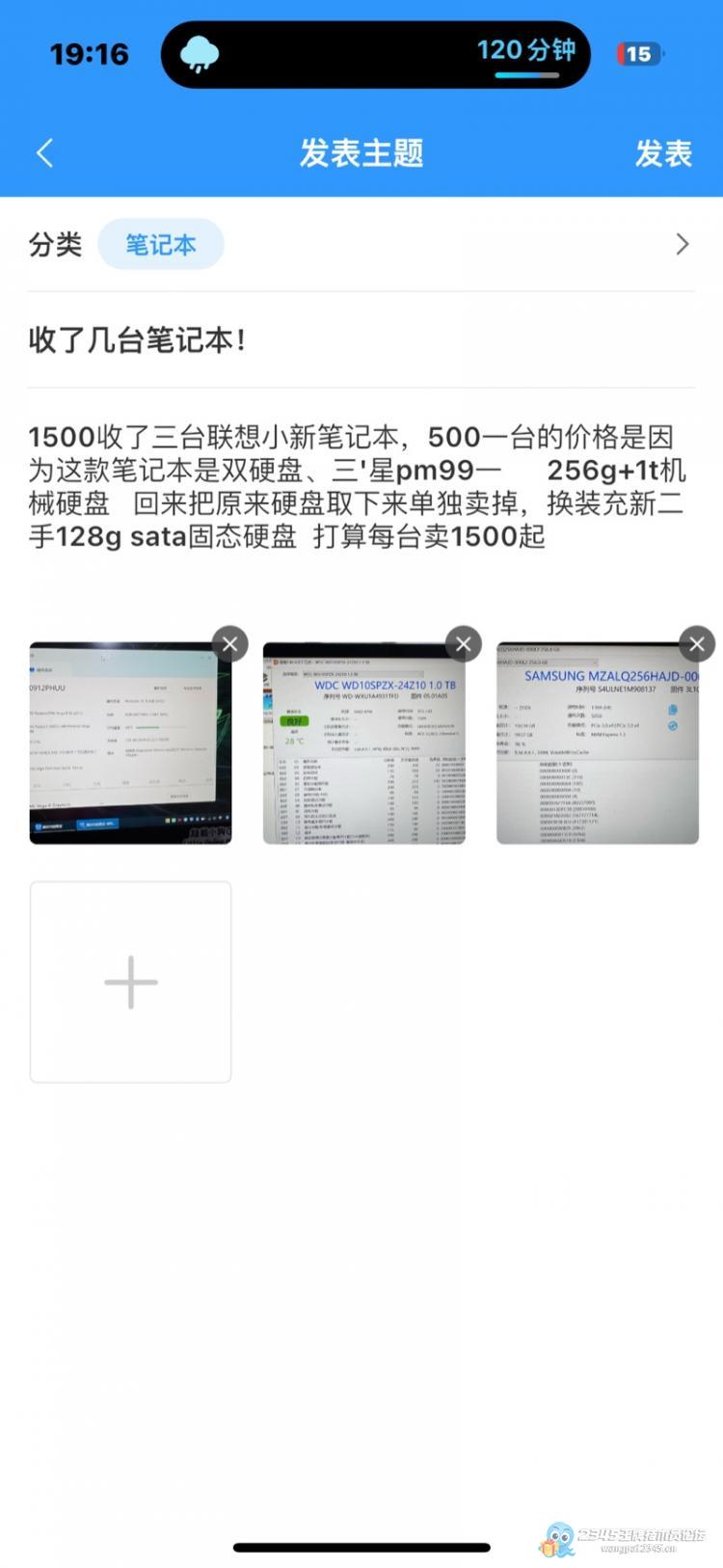
Task: Remove the WDC WD10SPZX disk photo
Action: 463,644
